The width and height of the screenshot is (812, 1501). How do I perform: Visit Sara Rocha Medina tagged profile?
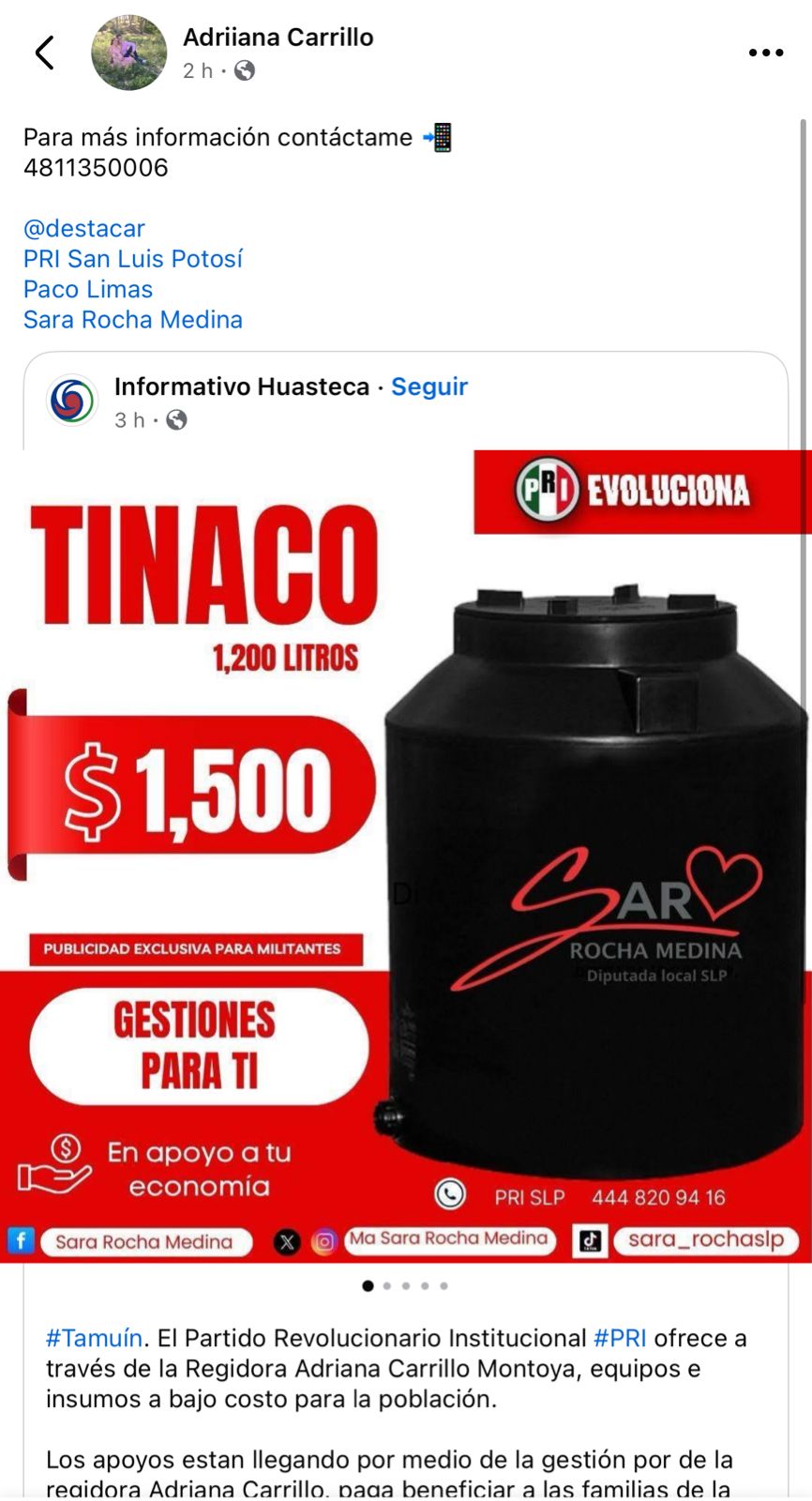[133, 320]
